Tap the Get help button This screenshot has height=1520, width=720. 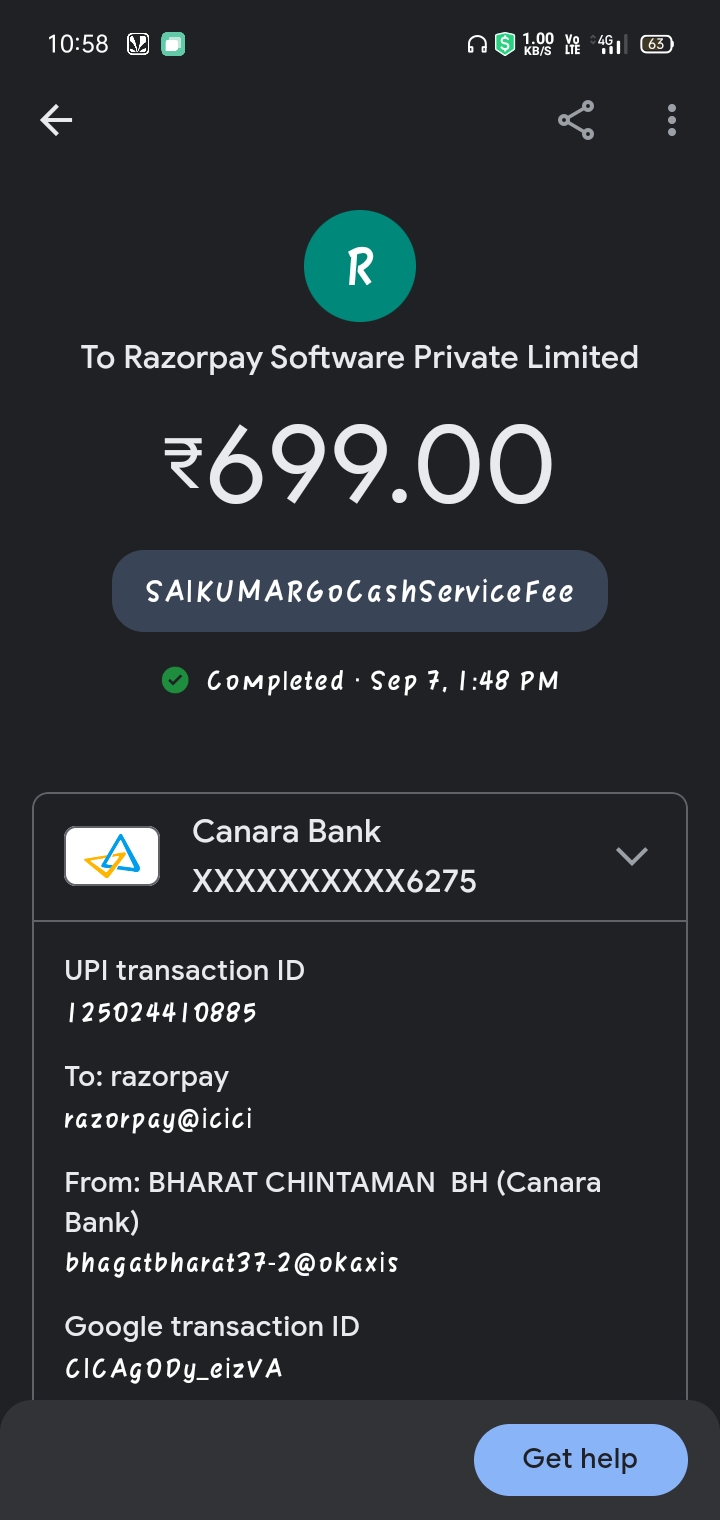(x=580, y=1459)
